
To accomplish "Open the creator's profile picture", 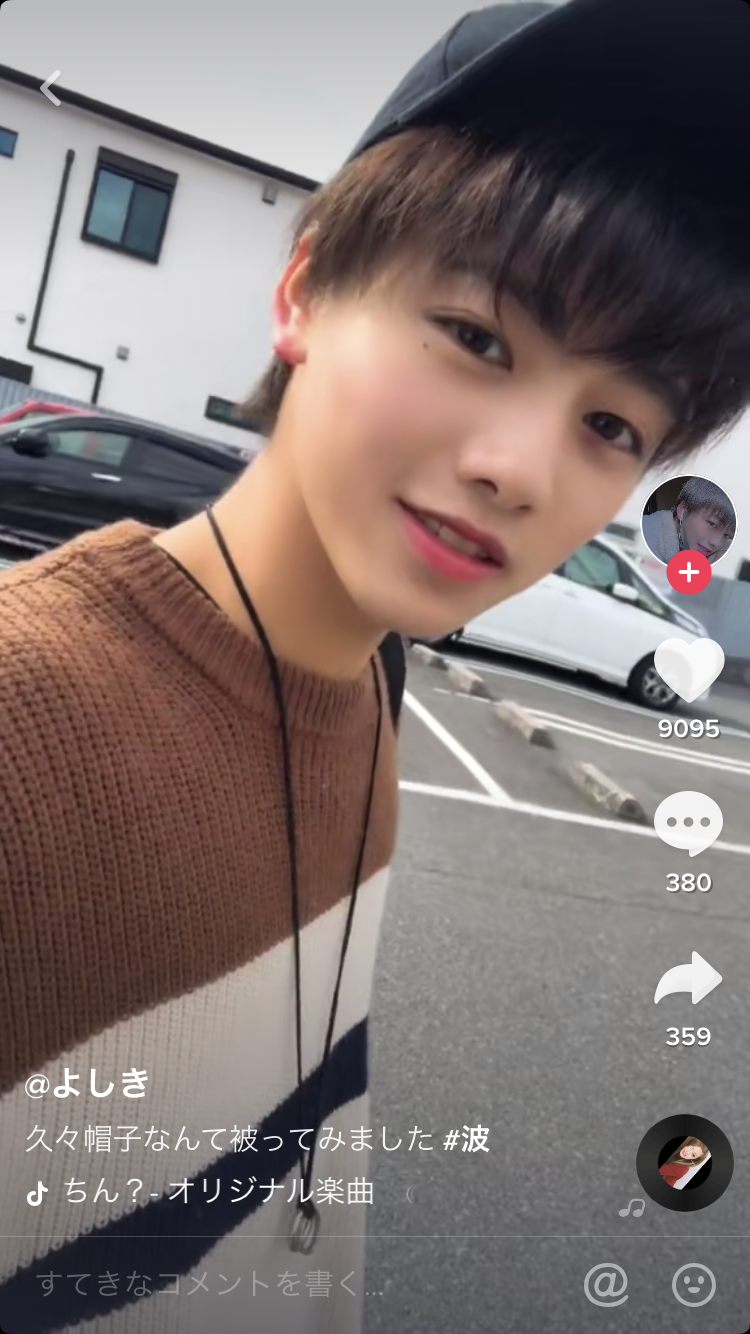I will [x=688, y=522].
